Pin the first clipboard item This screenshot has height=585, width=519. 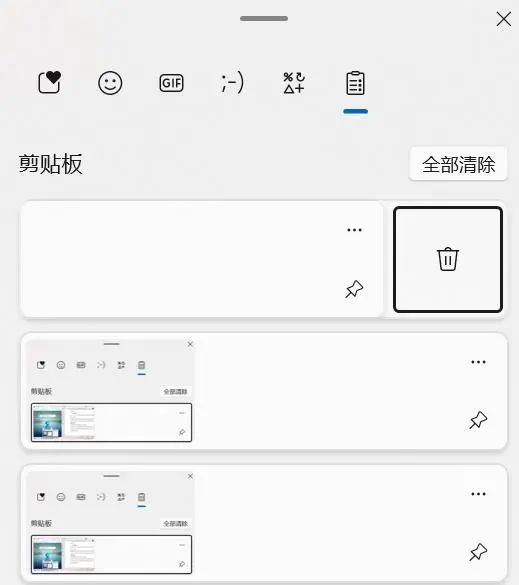[x=354, y=289]
